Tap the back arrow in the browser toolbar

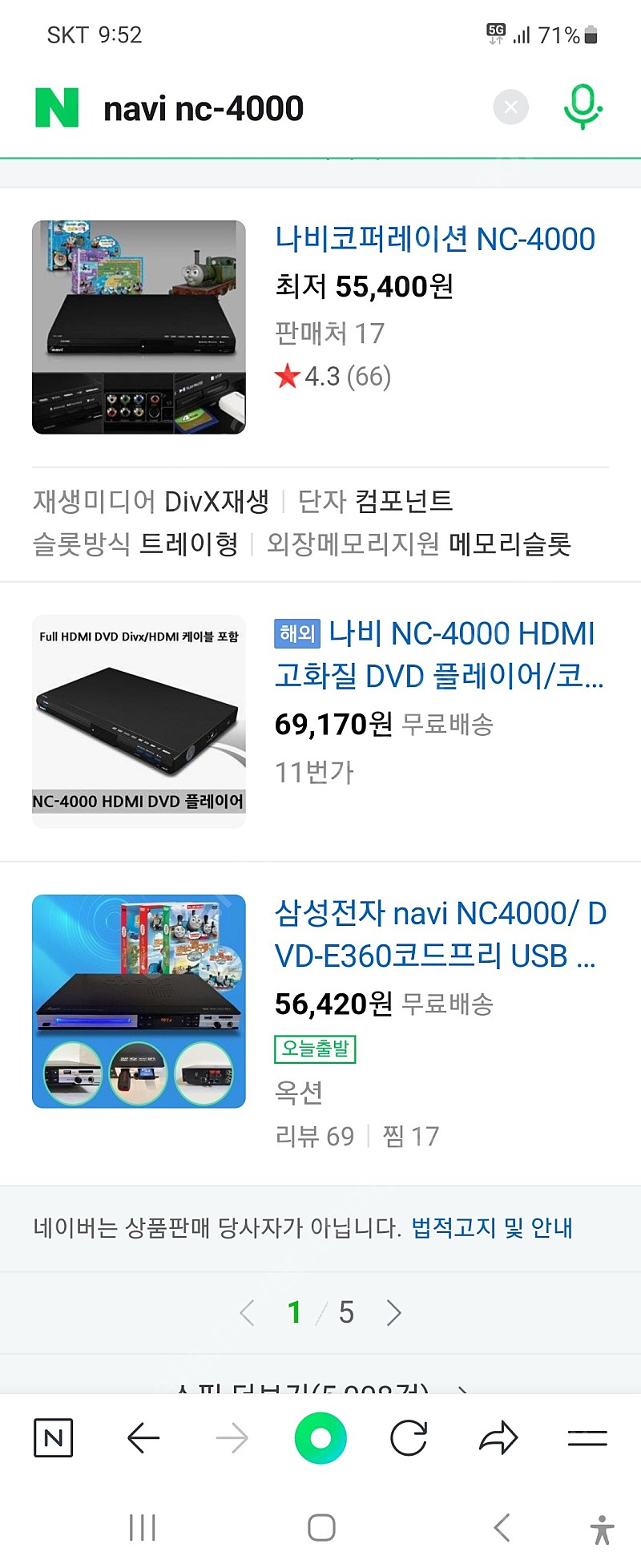141,1437
